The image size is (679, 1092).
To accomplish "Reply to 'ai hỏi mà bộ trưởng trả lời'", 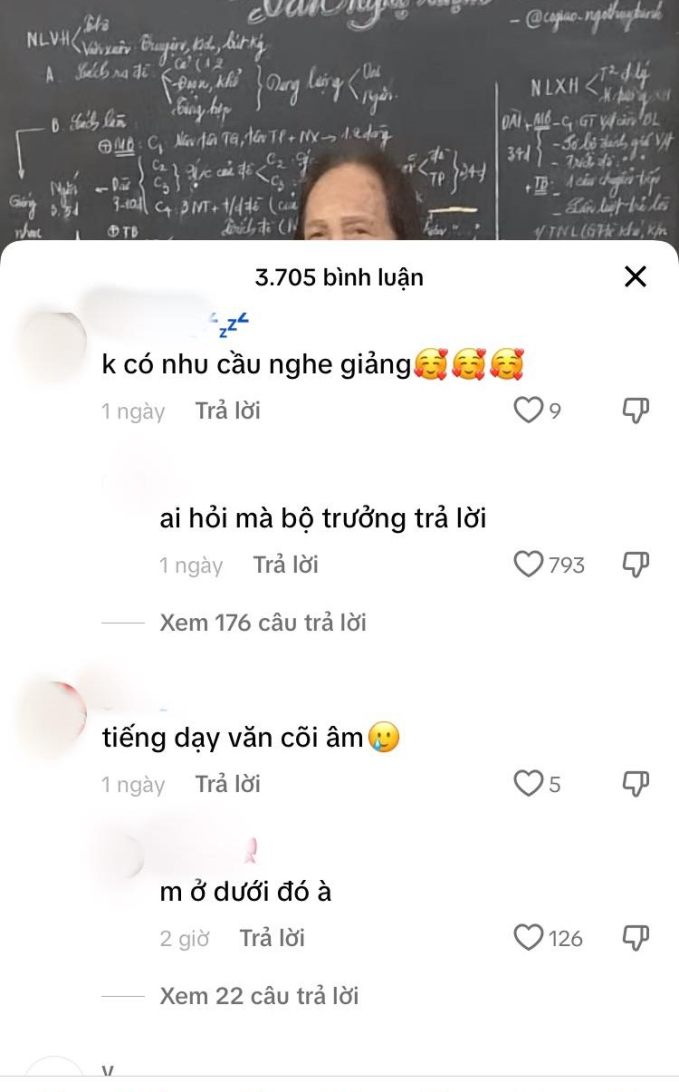I will click(286, 565).
